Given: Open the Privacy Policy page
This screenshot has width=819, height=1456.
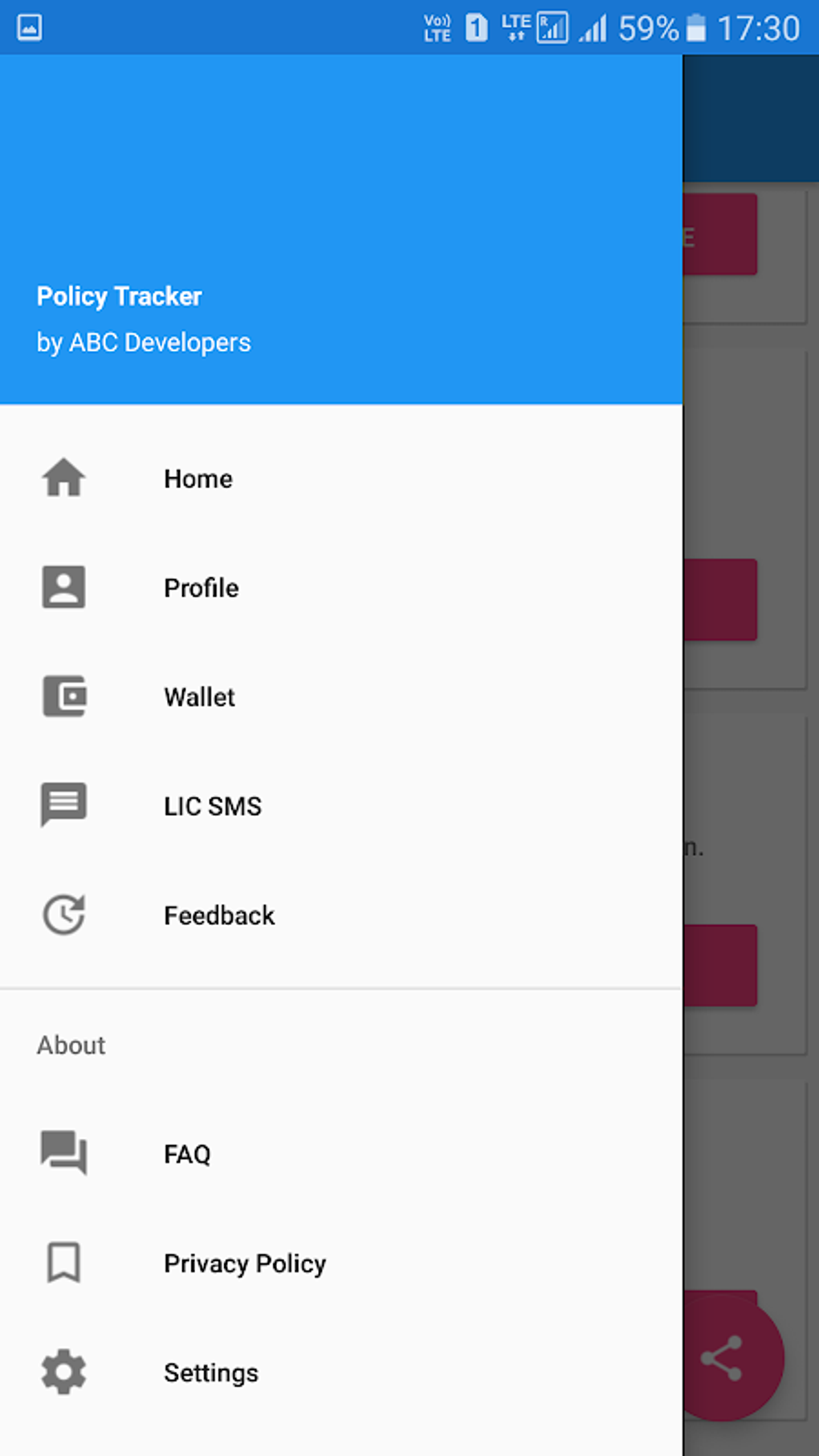Looking at the screenshot, I should 244,1262.
